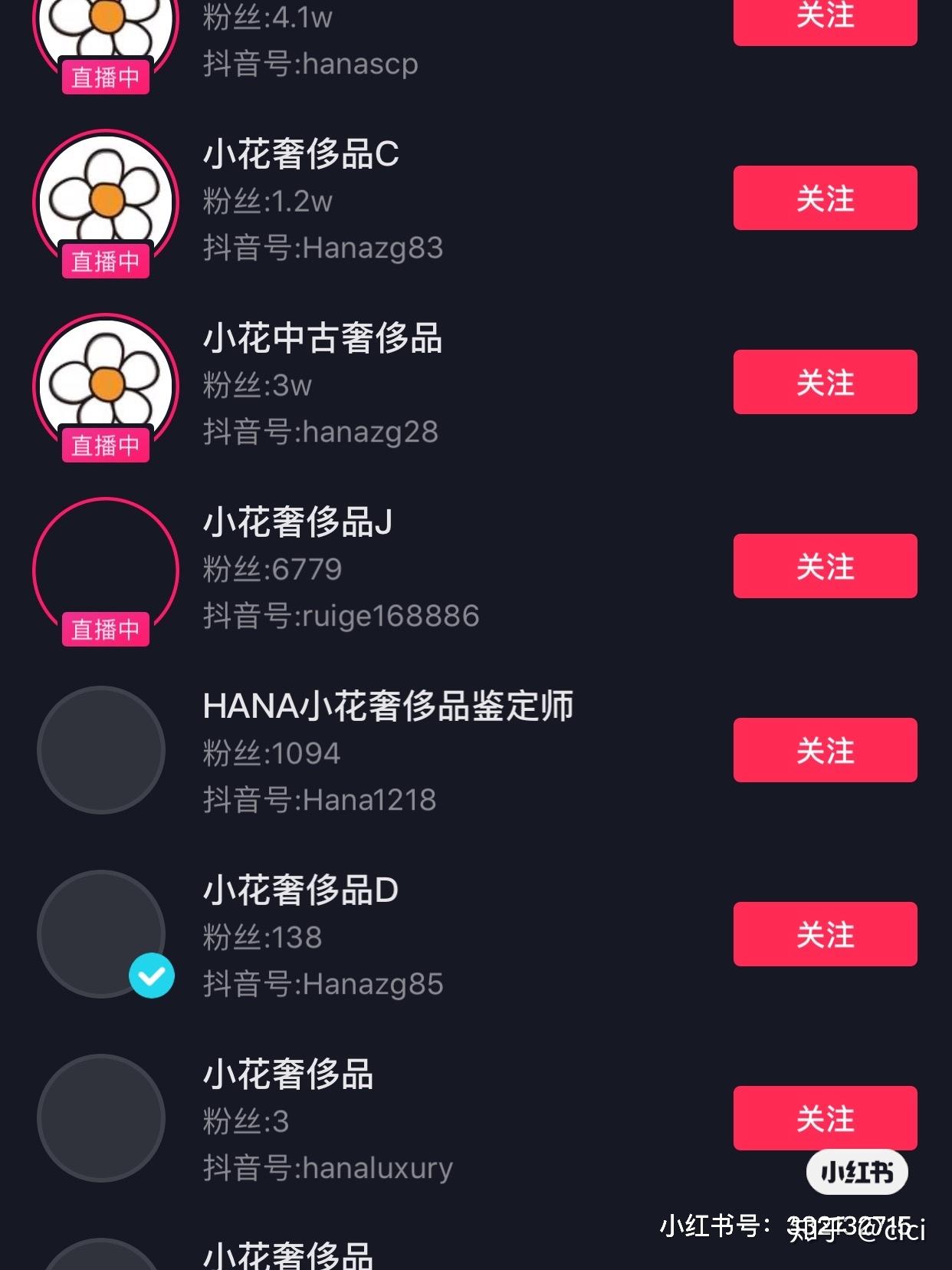Open 小花奢侈品C's live avatar
Image resolution: width=952 pixels, height=1270 pixels.
pos(106,201)
